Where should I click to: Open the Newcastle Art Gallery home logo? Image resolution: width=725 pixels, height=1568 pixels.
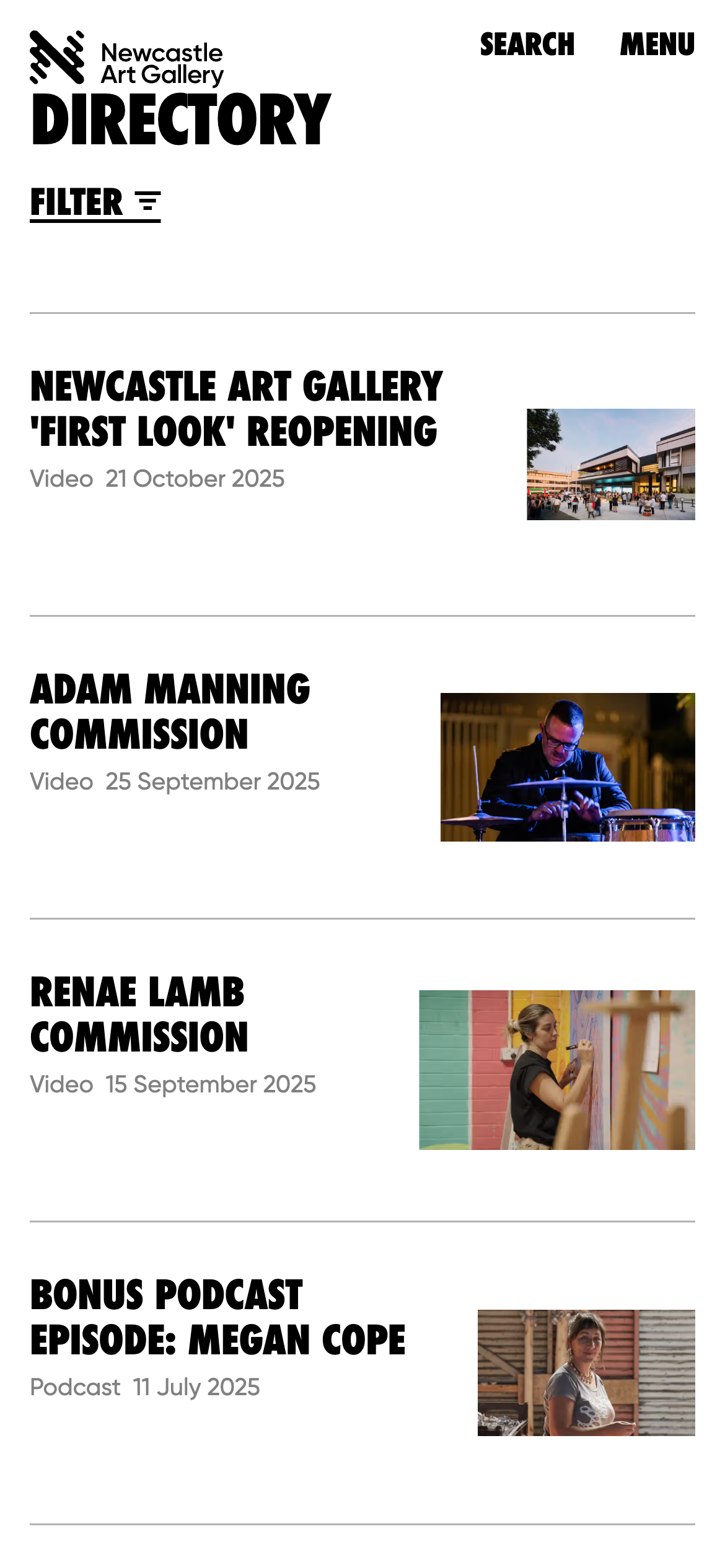(x=126, y=59)
